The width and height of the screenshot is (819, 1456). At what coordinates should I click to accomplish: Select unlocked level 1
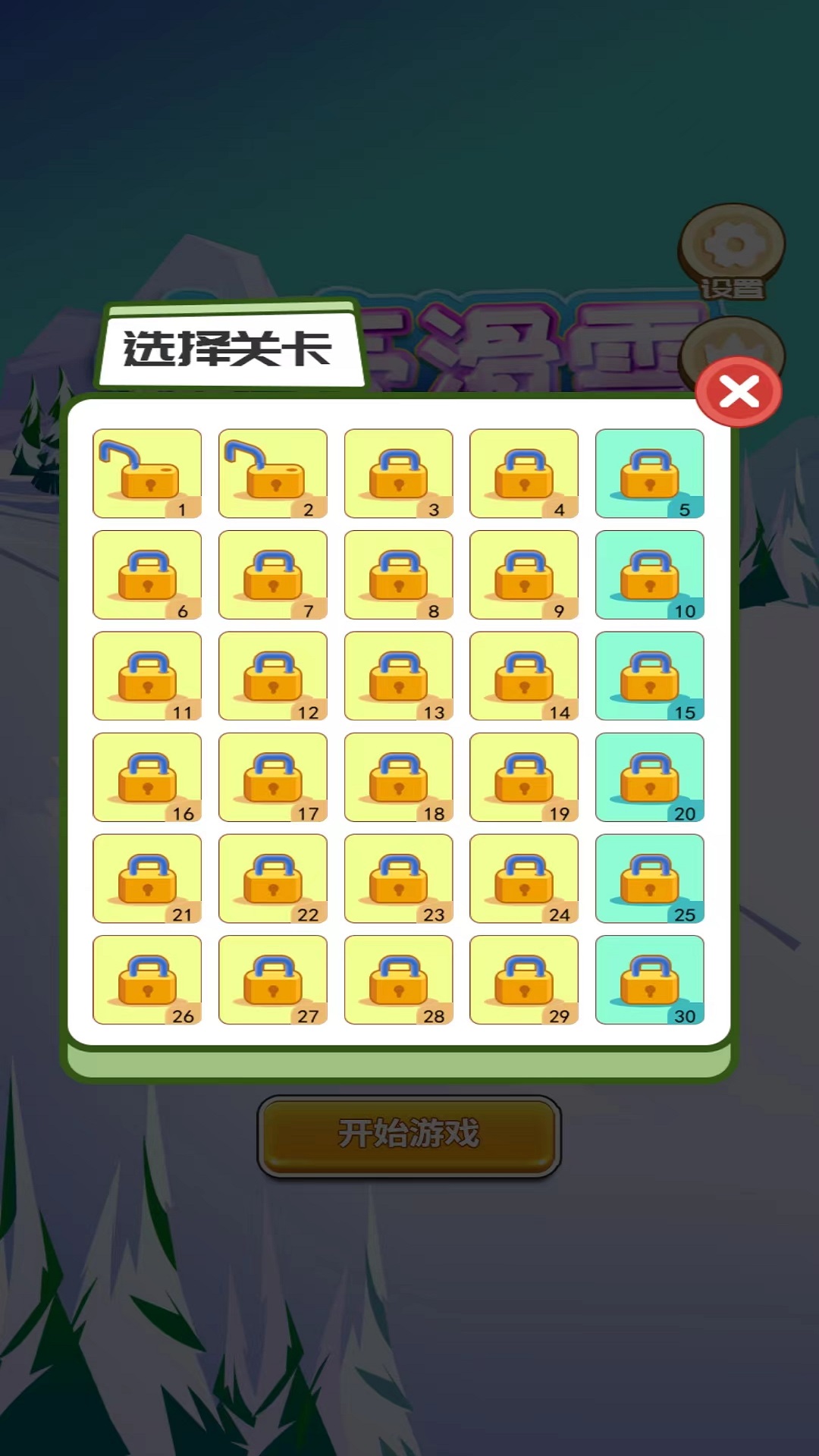click(x=147, y=474)
